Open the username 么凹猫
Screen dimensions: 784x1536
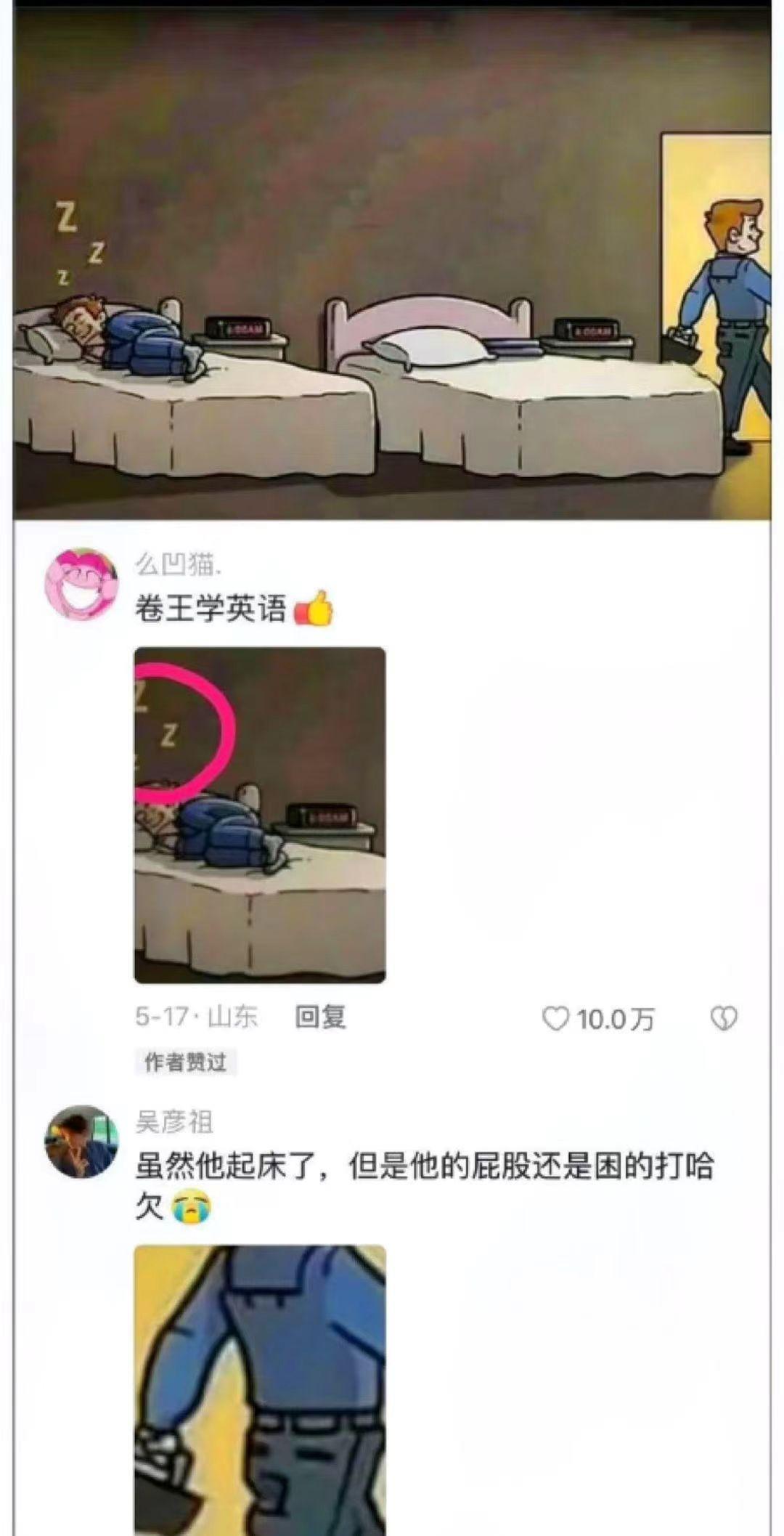coord(178,564)
